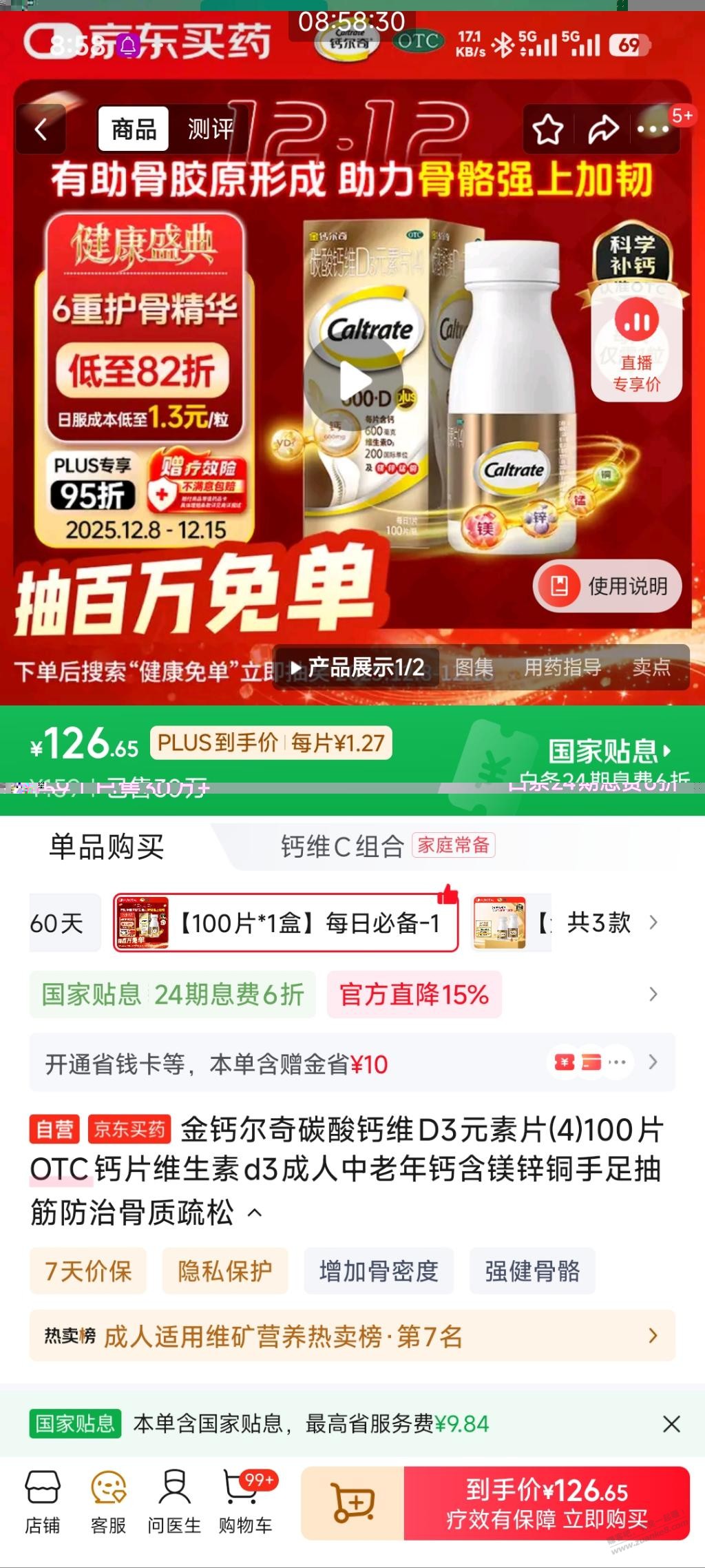The height and width of the screenshot is (1568, 705).
Task: Share this product
Action: click(x=602, y=130)
